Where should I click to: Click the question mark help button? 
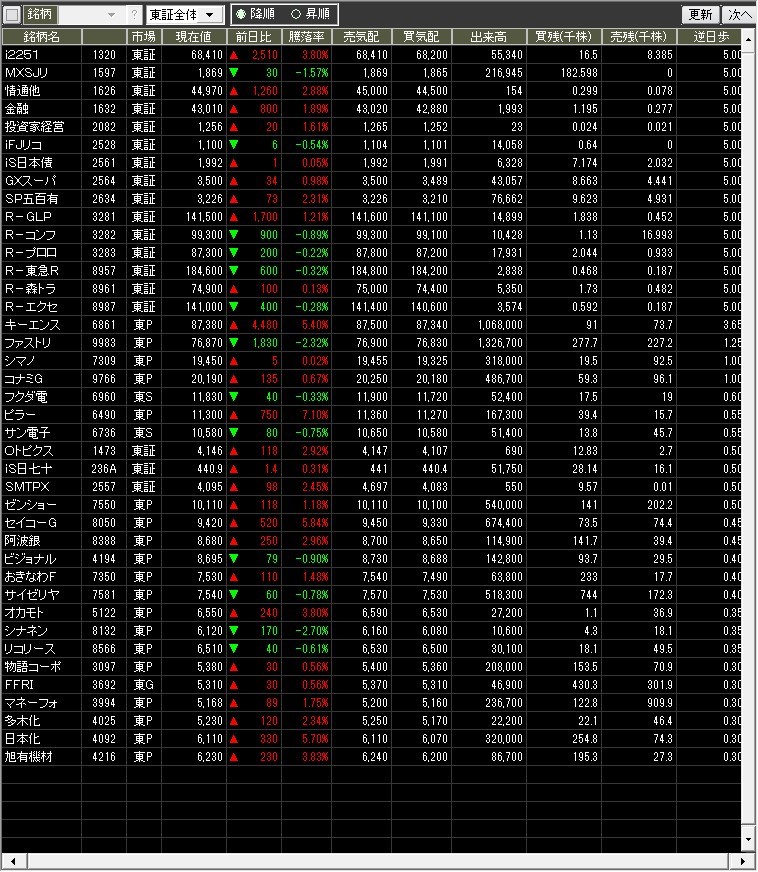(134, 14)
